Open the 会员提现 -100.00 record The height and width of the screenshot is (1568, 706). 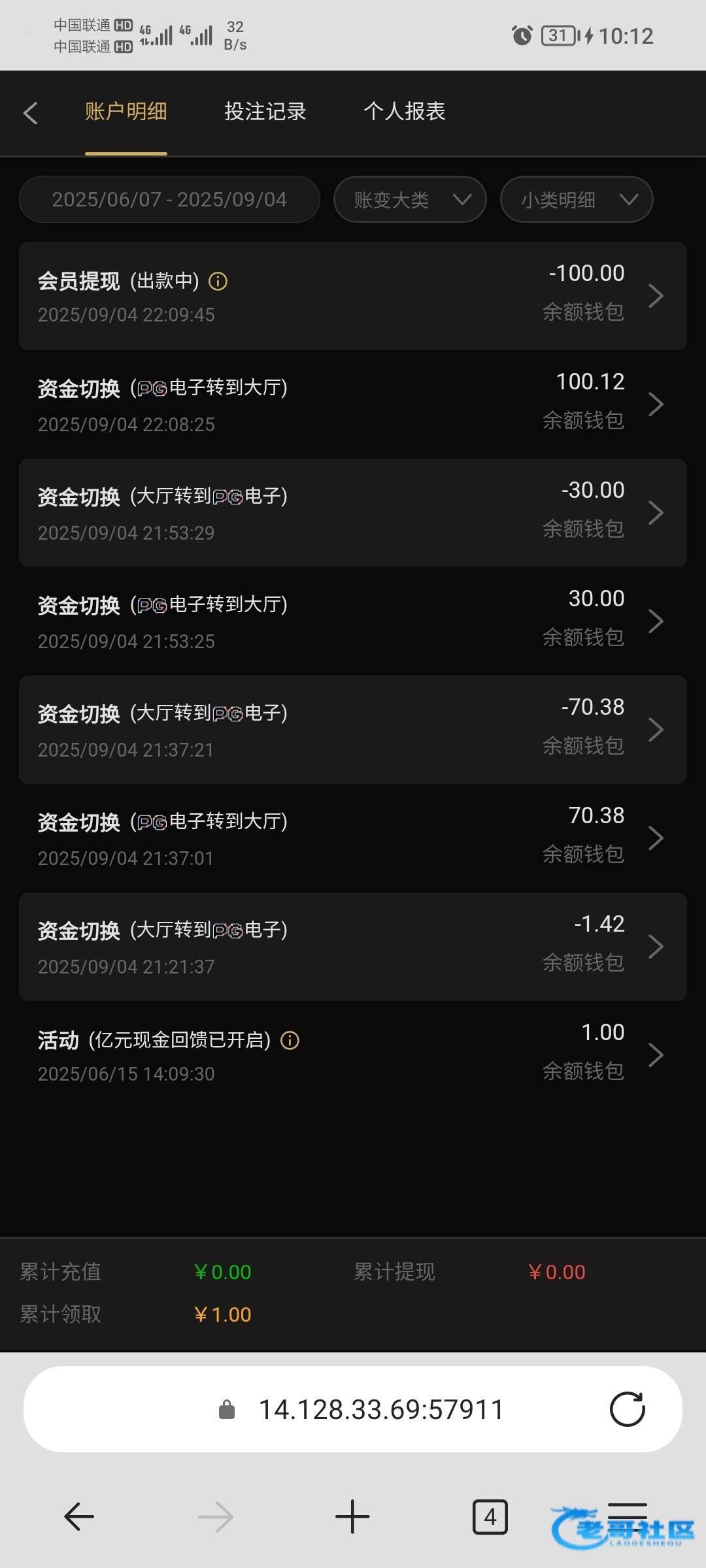pyautogui.click(x=353, y=296)
